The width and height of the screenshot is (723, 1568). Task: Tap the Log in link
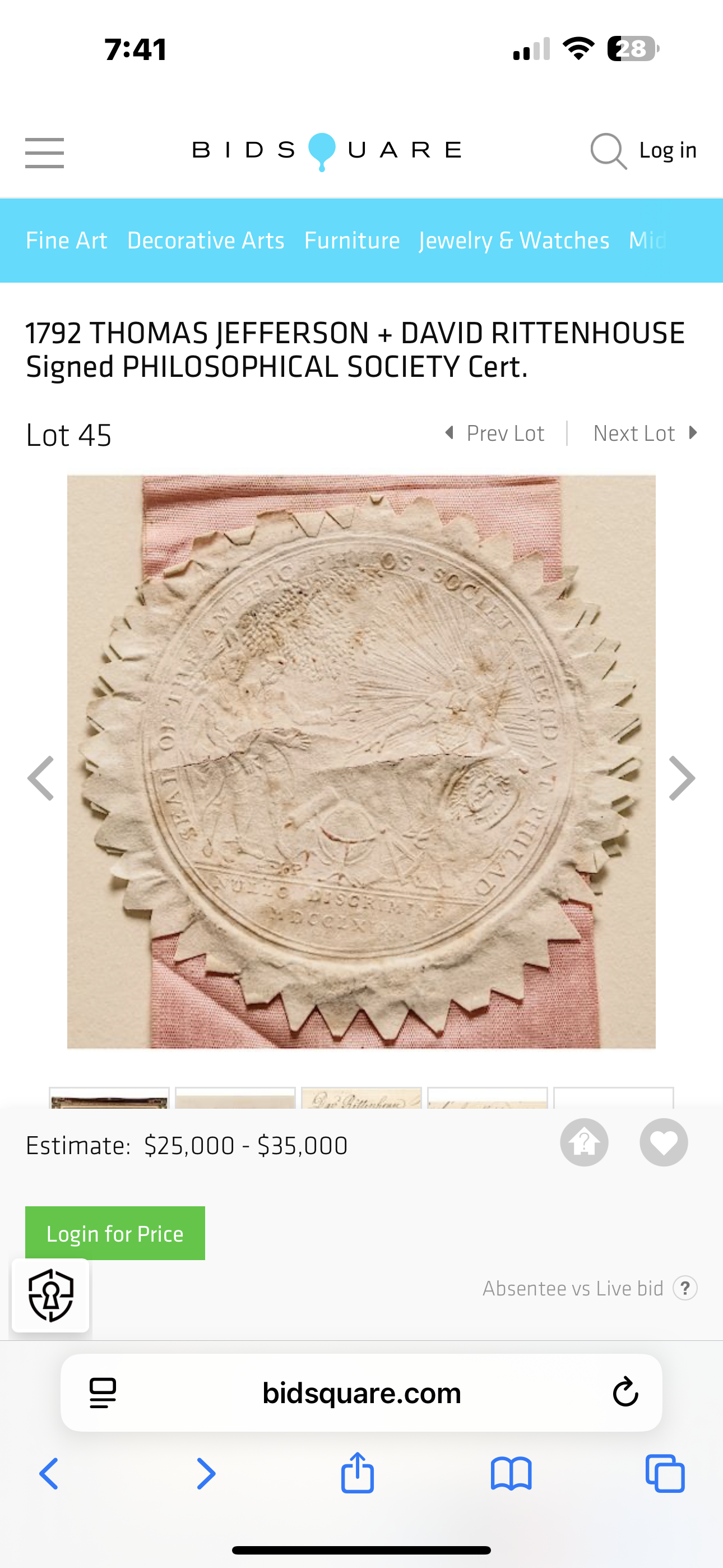[x=668, y=150]
